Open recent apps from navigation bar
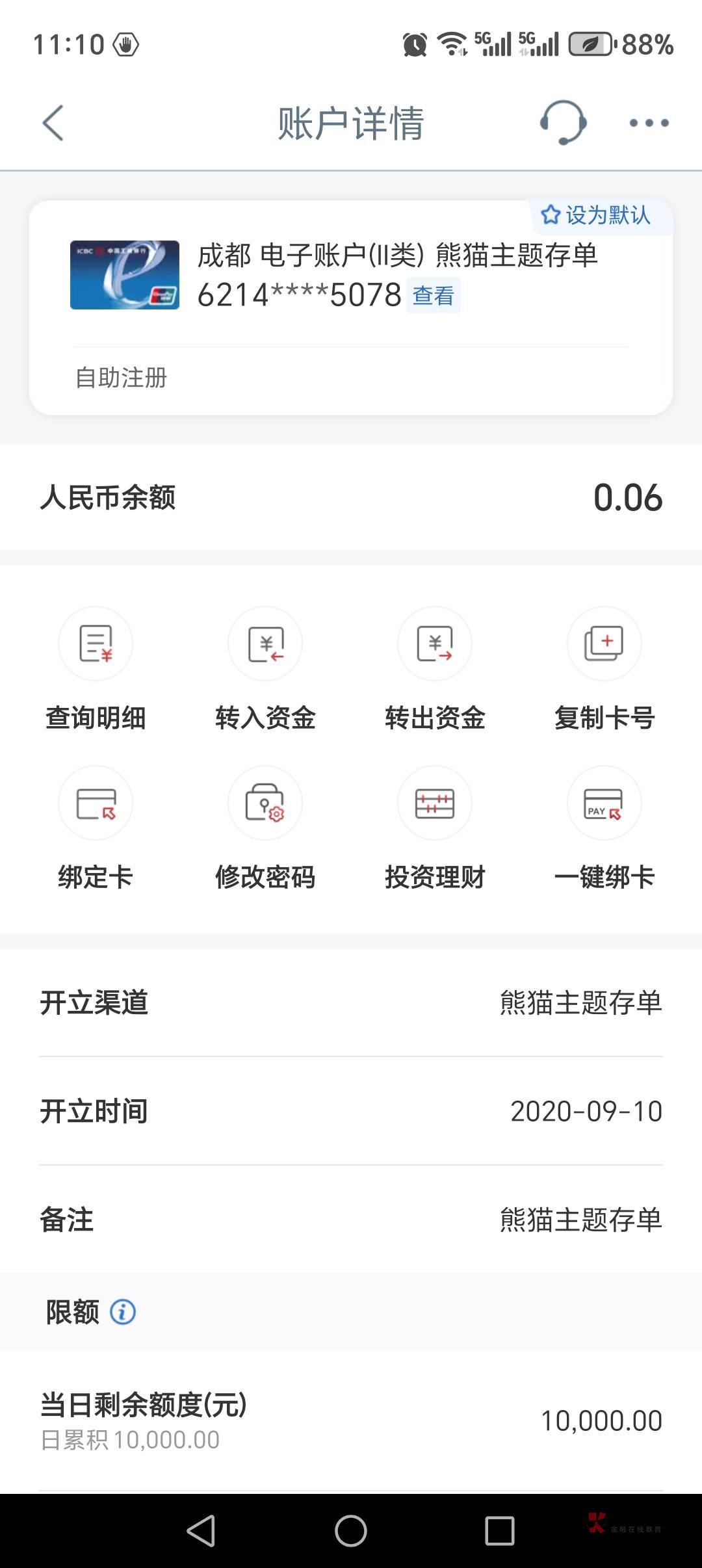The height and width of the screenshot is (1568, 702). [x=500, y=1530]
